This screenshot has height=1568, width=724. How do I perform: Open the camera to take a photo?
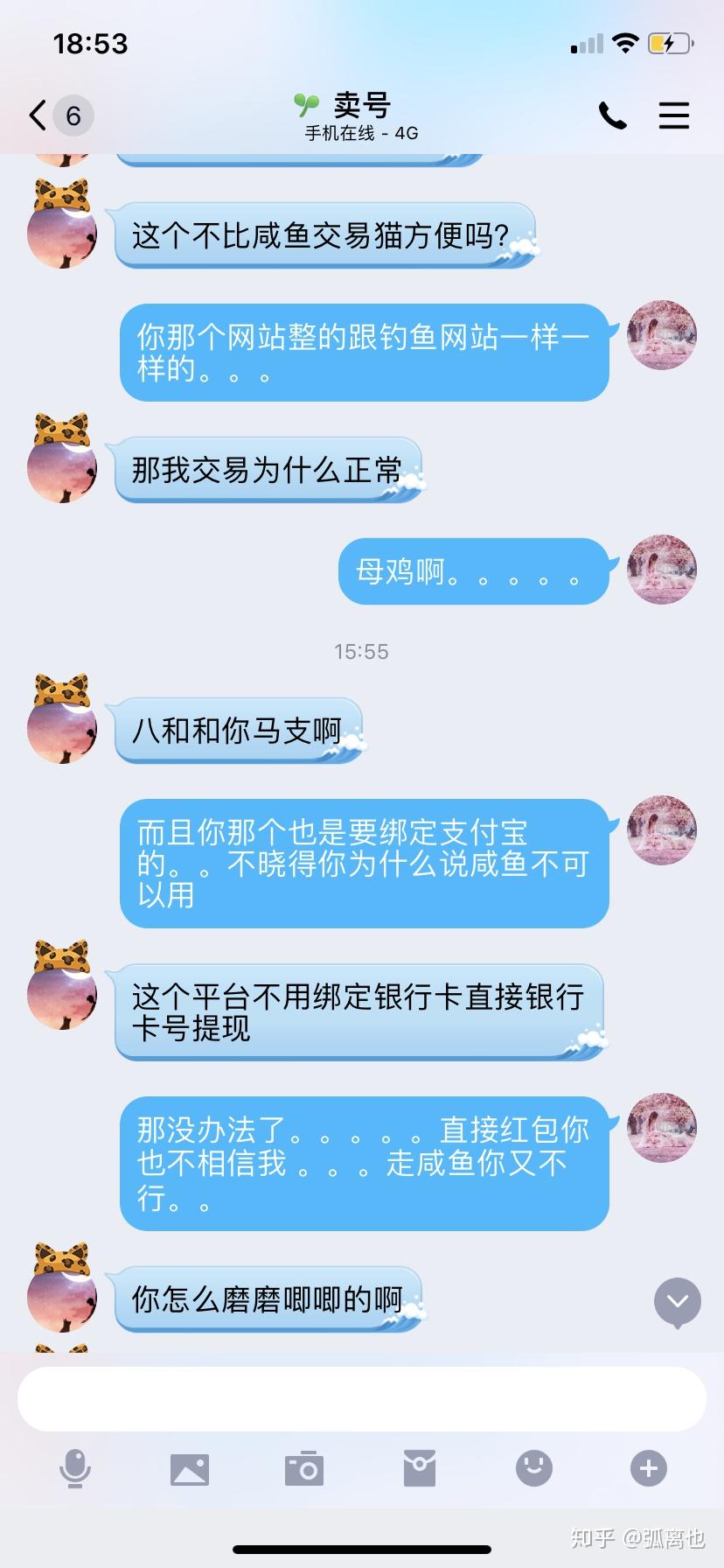coord(304,1468)
